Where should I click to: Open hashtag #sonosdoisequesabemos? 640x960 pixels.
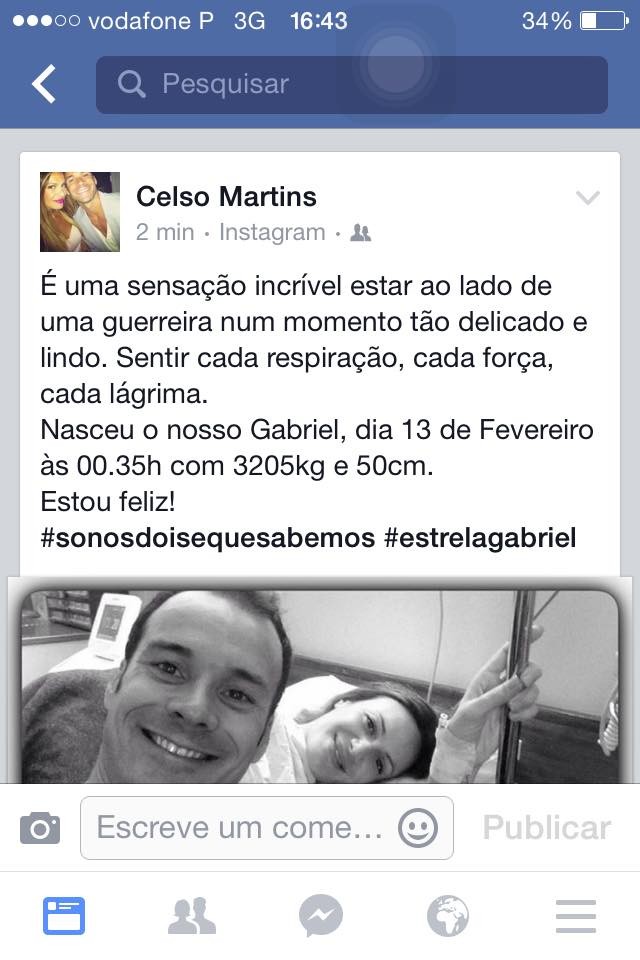(208, 538)
